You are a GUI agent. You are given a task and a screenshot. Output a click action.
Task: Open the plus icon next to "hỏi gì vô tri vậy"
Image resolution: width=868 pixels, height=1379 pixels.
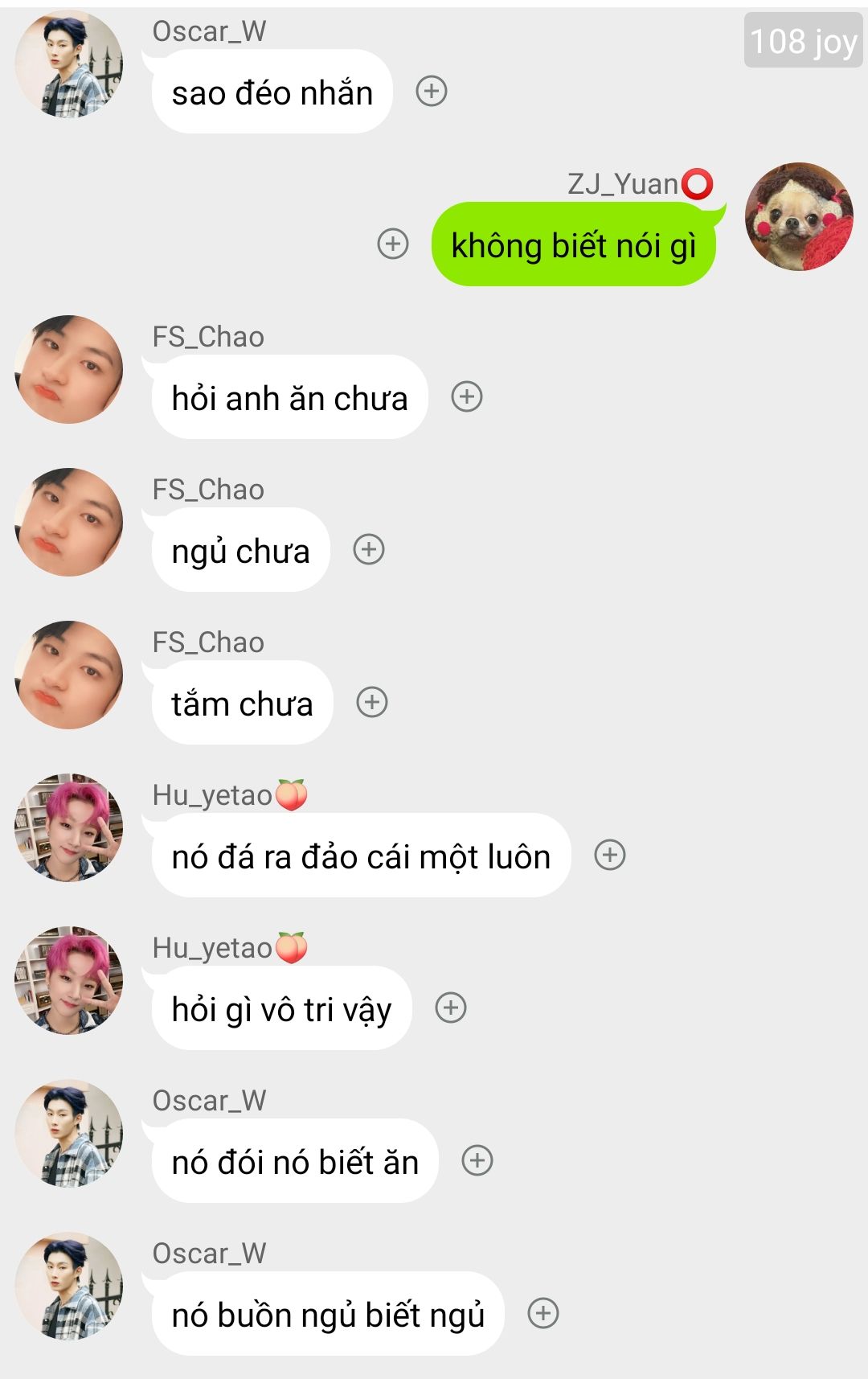click(451, 1008)
